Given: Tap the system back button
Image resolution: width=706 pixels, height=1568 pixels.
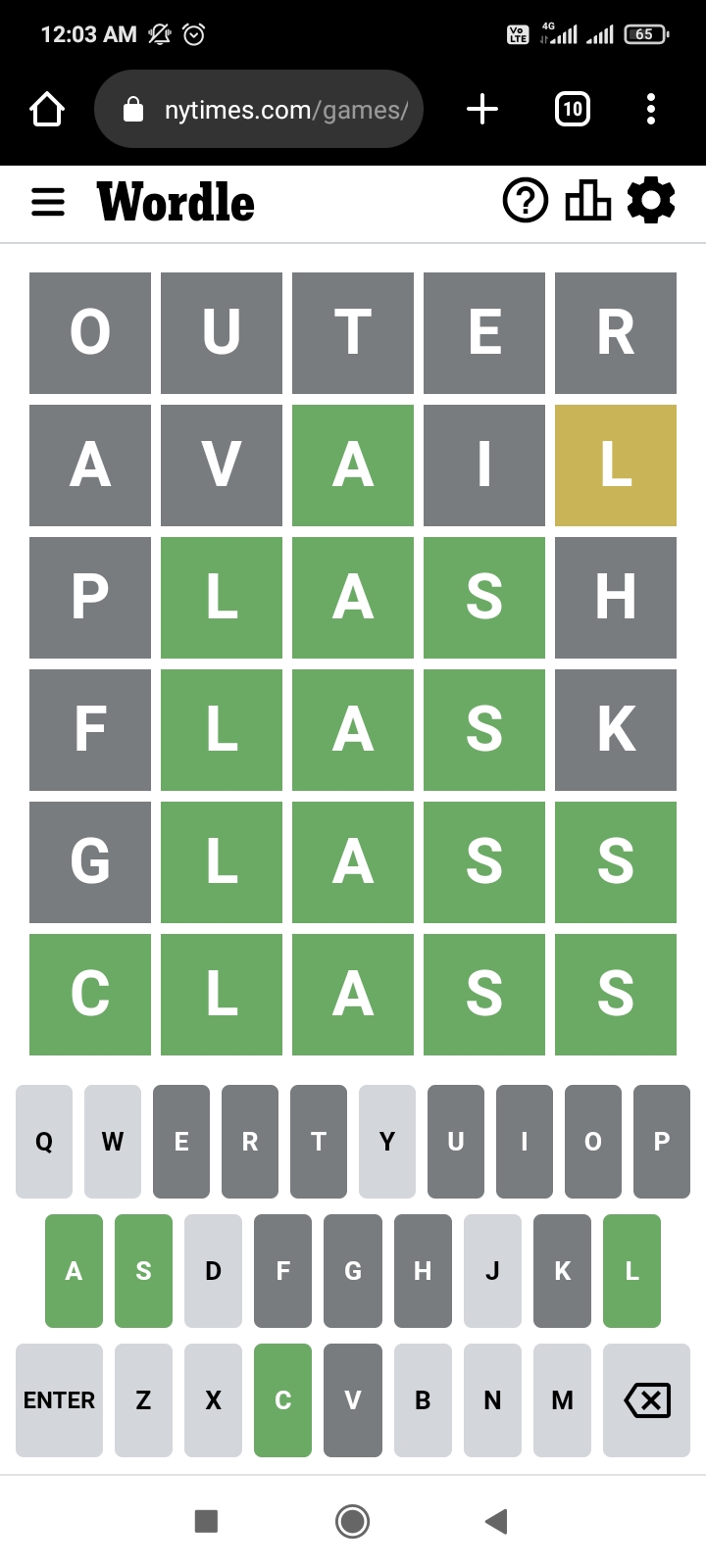Looking at the screenshot, I should [x=496, y=1521].
